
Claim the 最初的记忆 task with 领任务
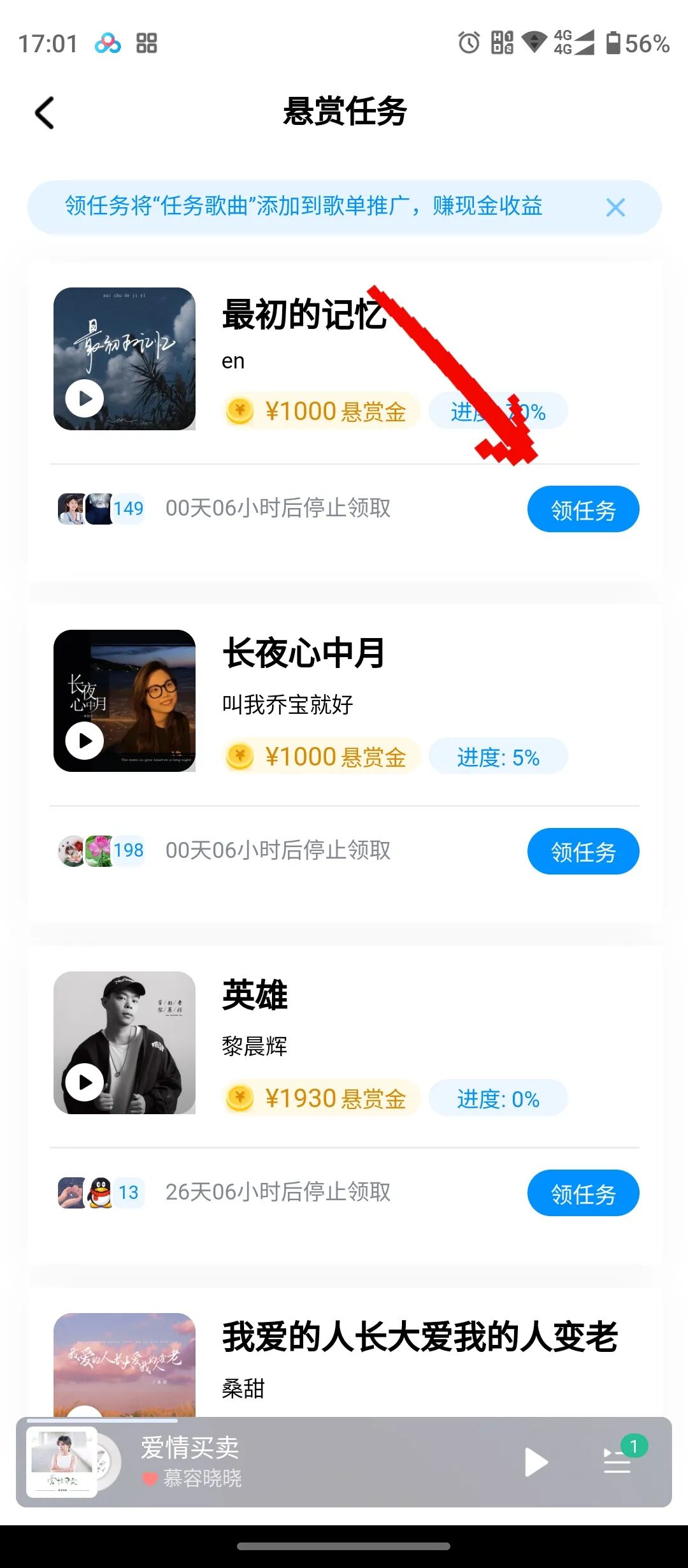pyautogui.click(x=582, y=509)
